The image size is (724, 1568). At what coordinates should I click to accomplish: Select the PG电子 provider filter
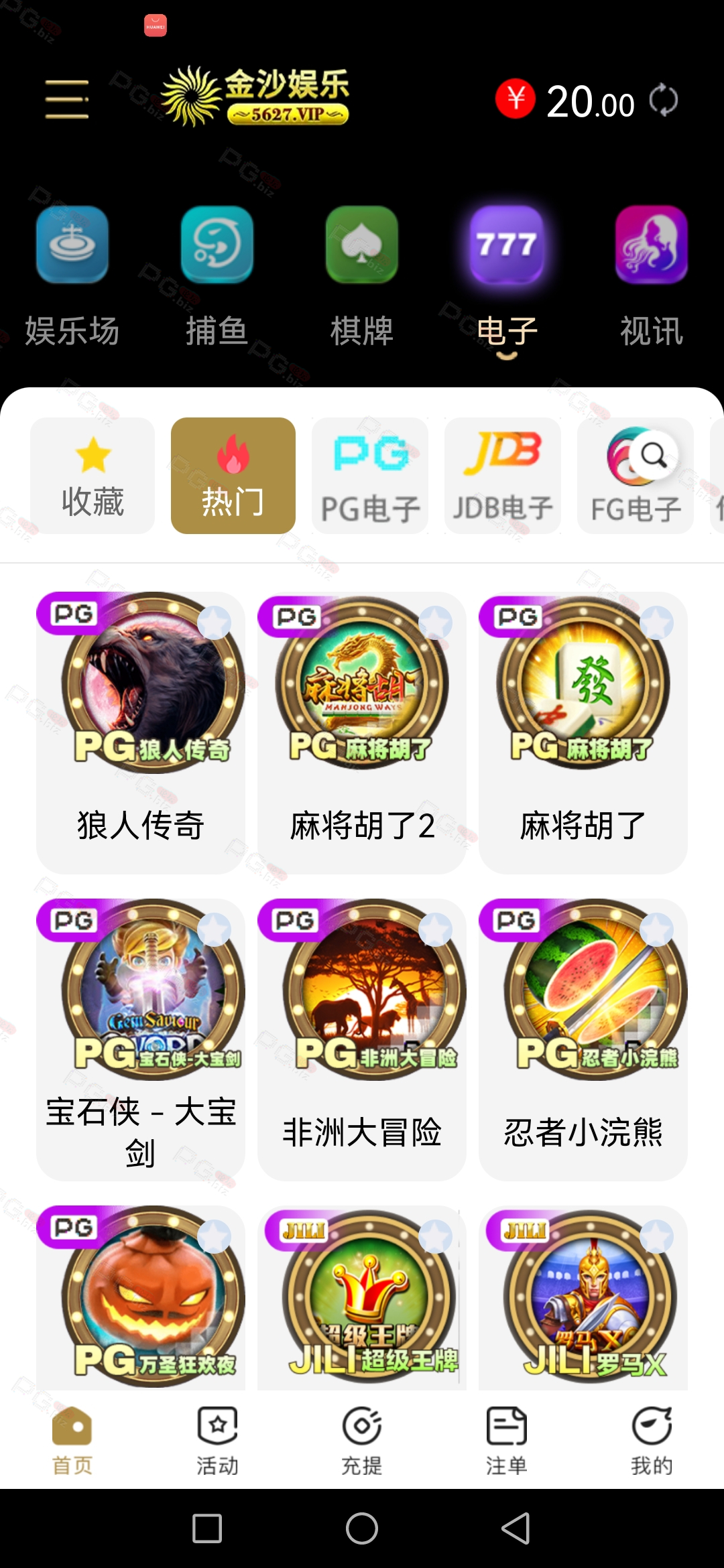click(x=370, y=476)
